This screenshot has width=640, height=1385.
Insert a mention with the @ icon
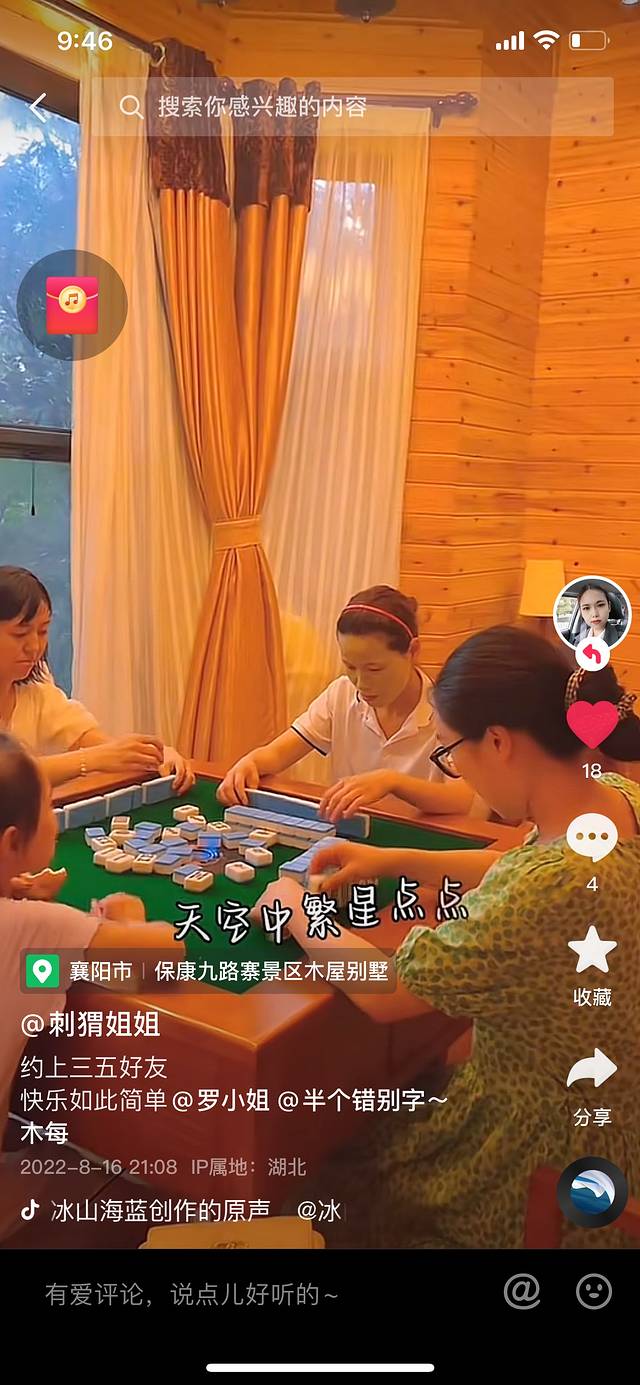522,1292
